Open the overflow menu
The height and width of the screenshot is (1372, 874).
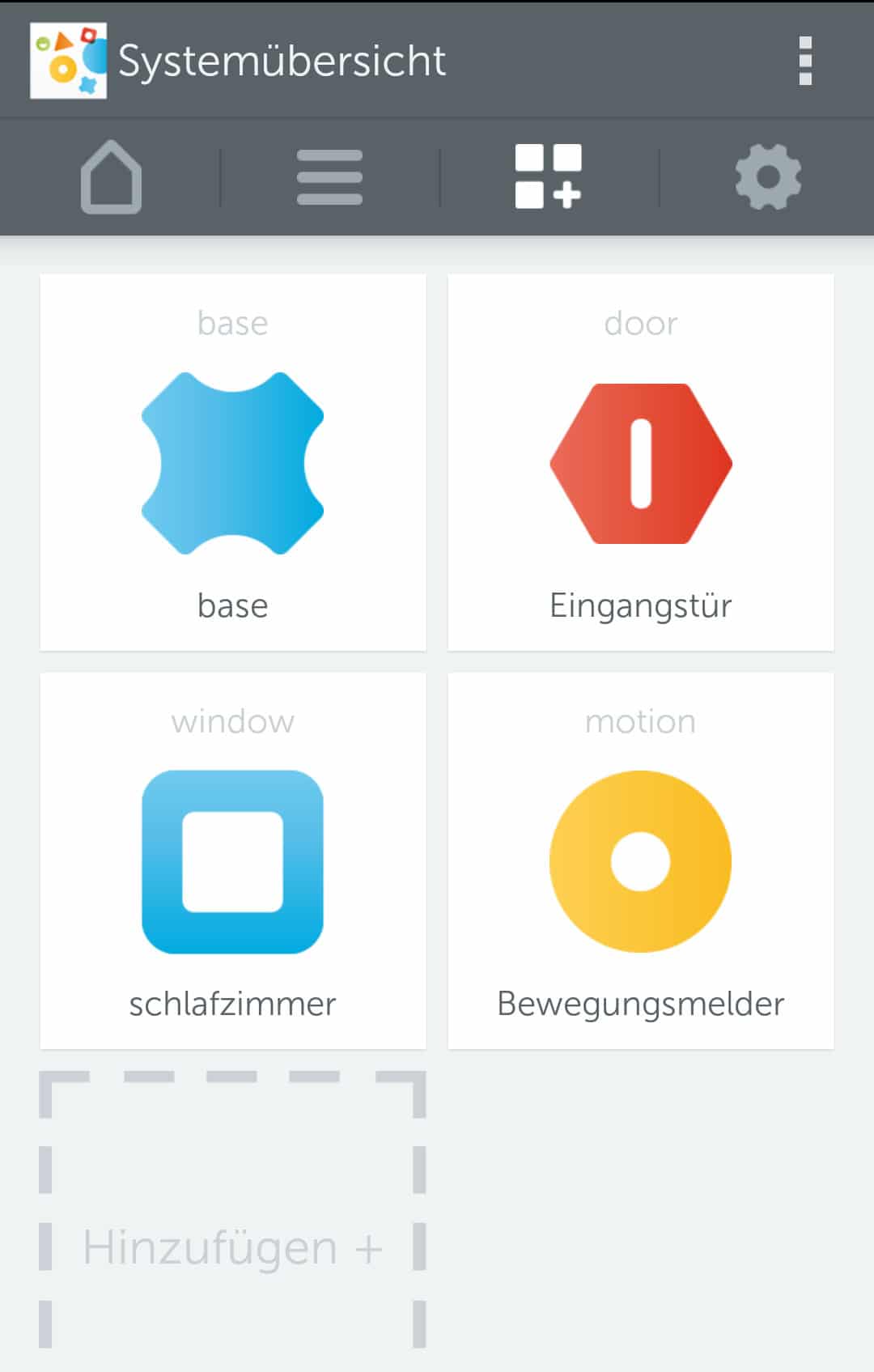(804, 61)
